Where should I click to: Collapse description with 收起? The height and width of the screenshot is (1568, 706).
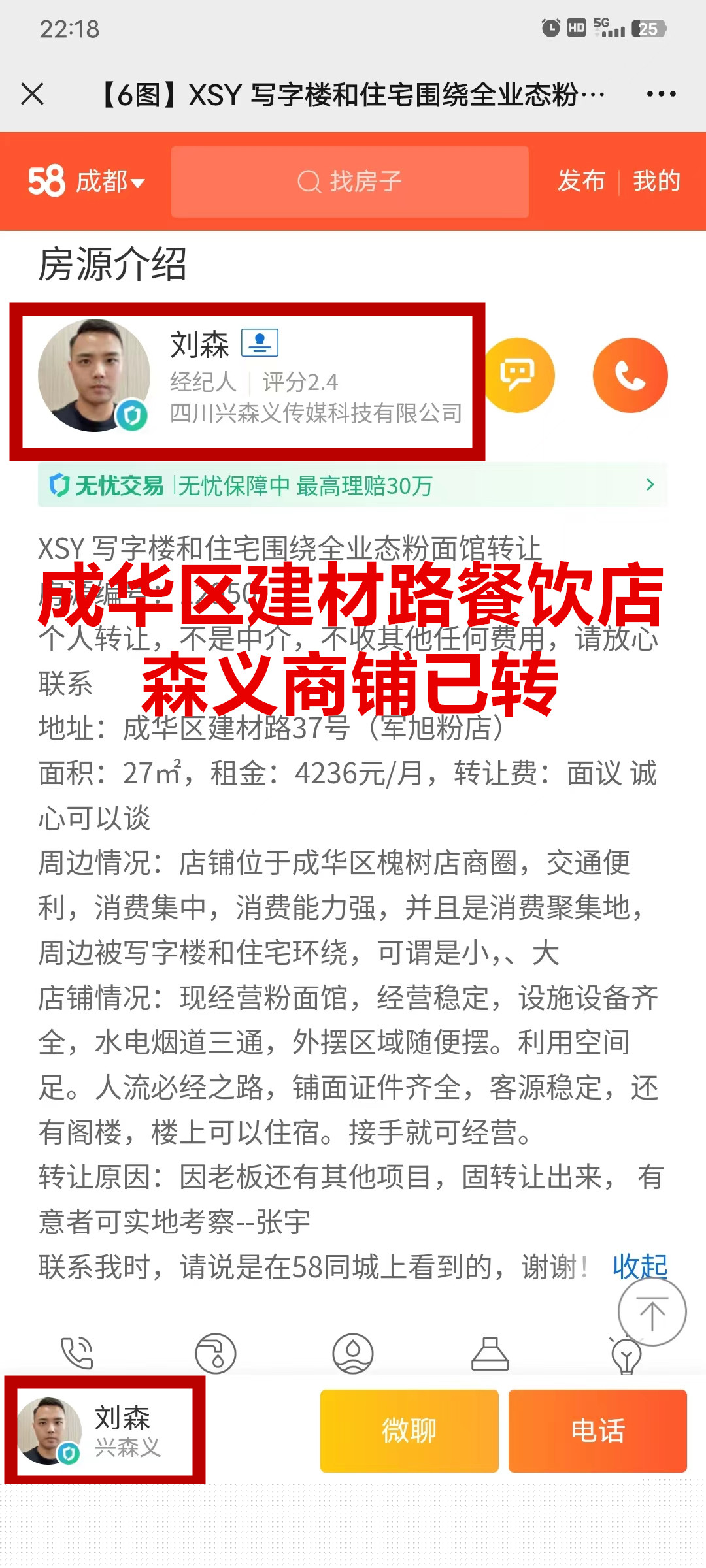[x=639, y=1266]
